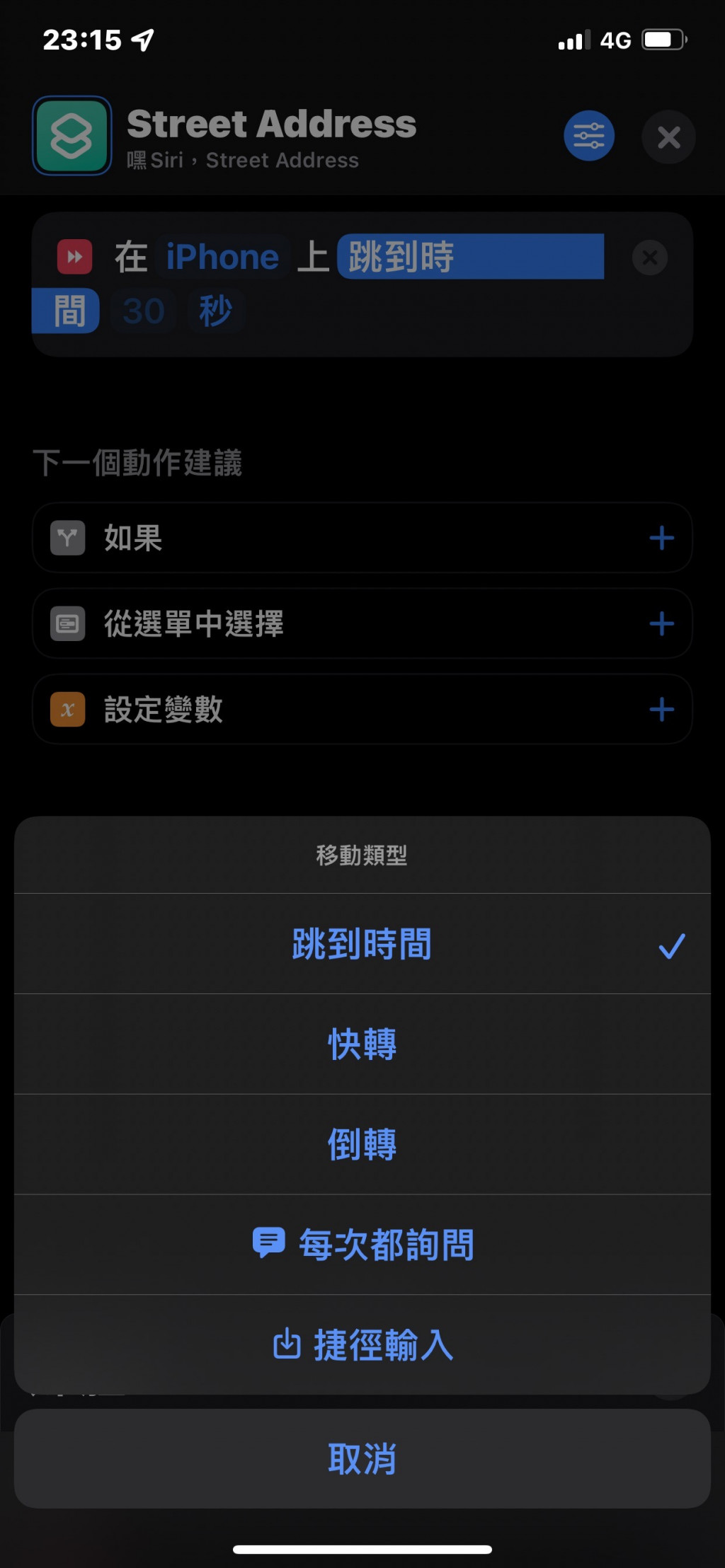Viewport: 725px width, 1568px height.
Task: Open shortcut settings sliders icon
Action: click(588, 136)
